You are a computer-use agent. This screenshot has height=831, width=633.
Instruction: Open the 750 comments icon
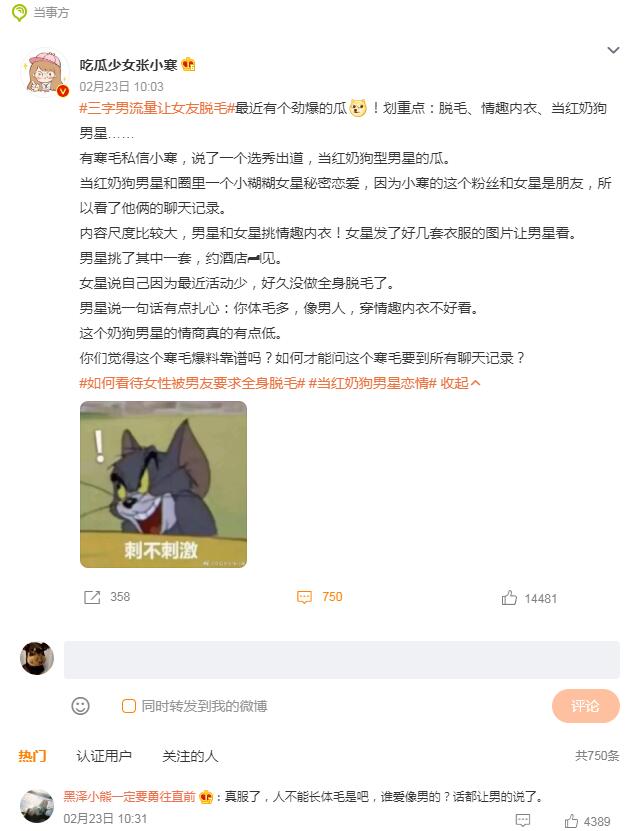[x=319, y=597]
